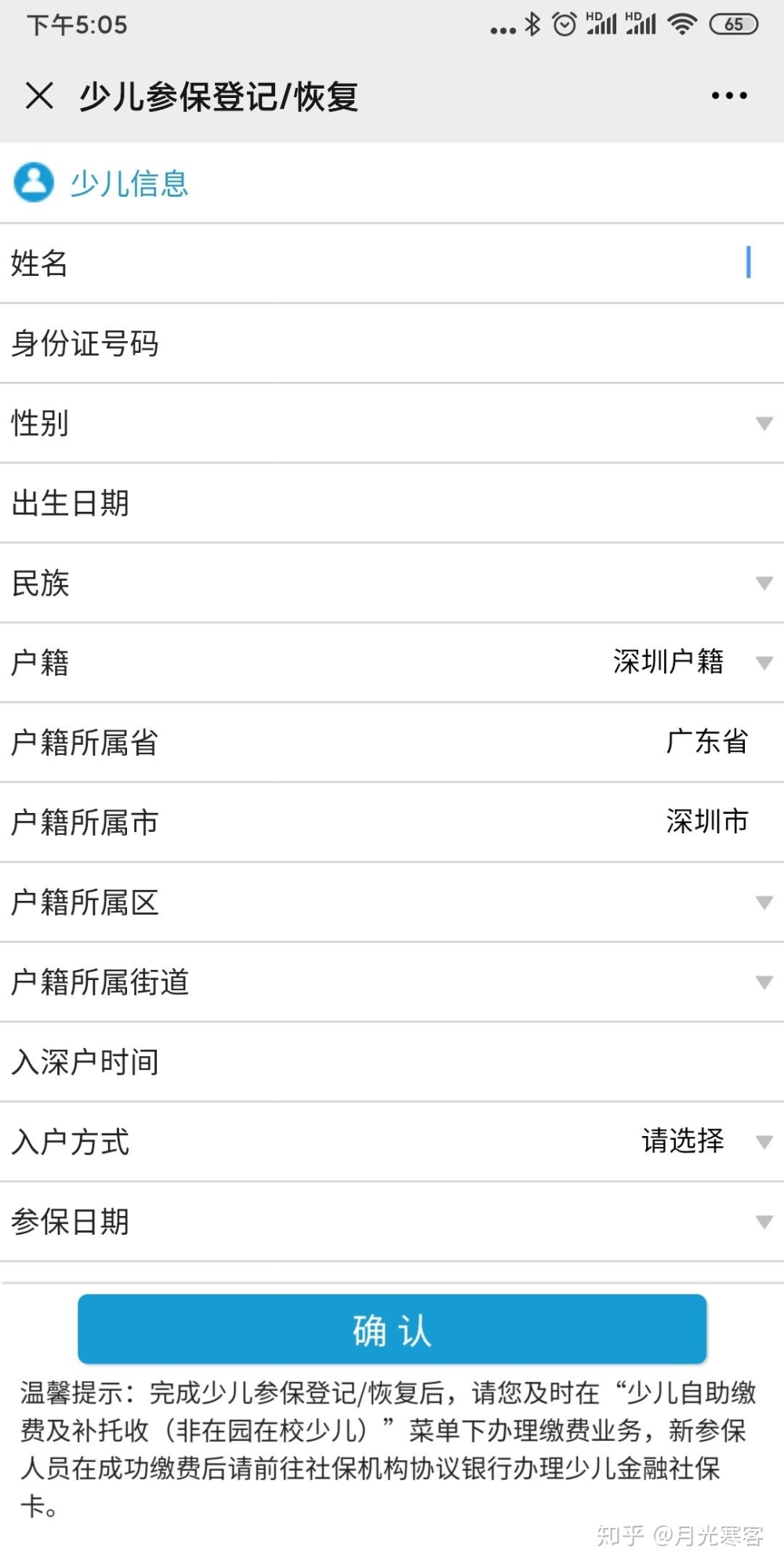Open the three-dot overflow menu
This screenshot has width=784, height=1568.
[x=728, y=96]
